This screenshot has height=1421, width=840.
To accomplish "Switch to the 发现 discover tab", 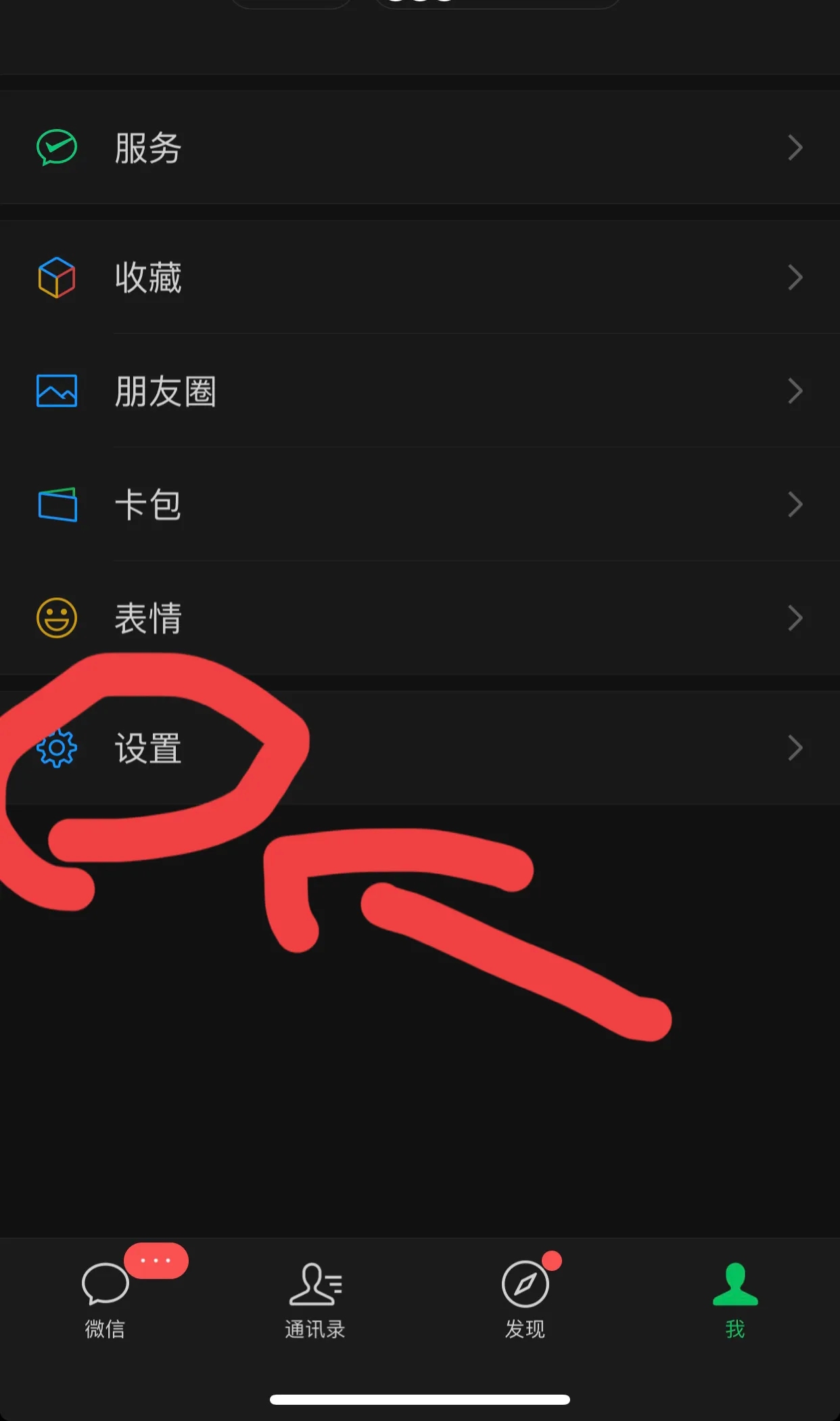I will [525, 1300].
